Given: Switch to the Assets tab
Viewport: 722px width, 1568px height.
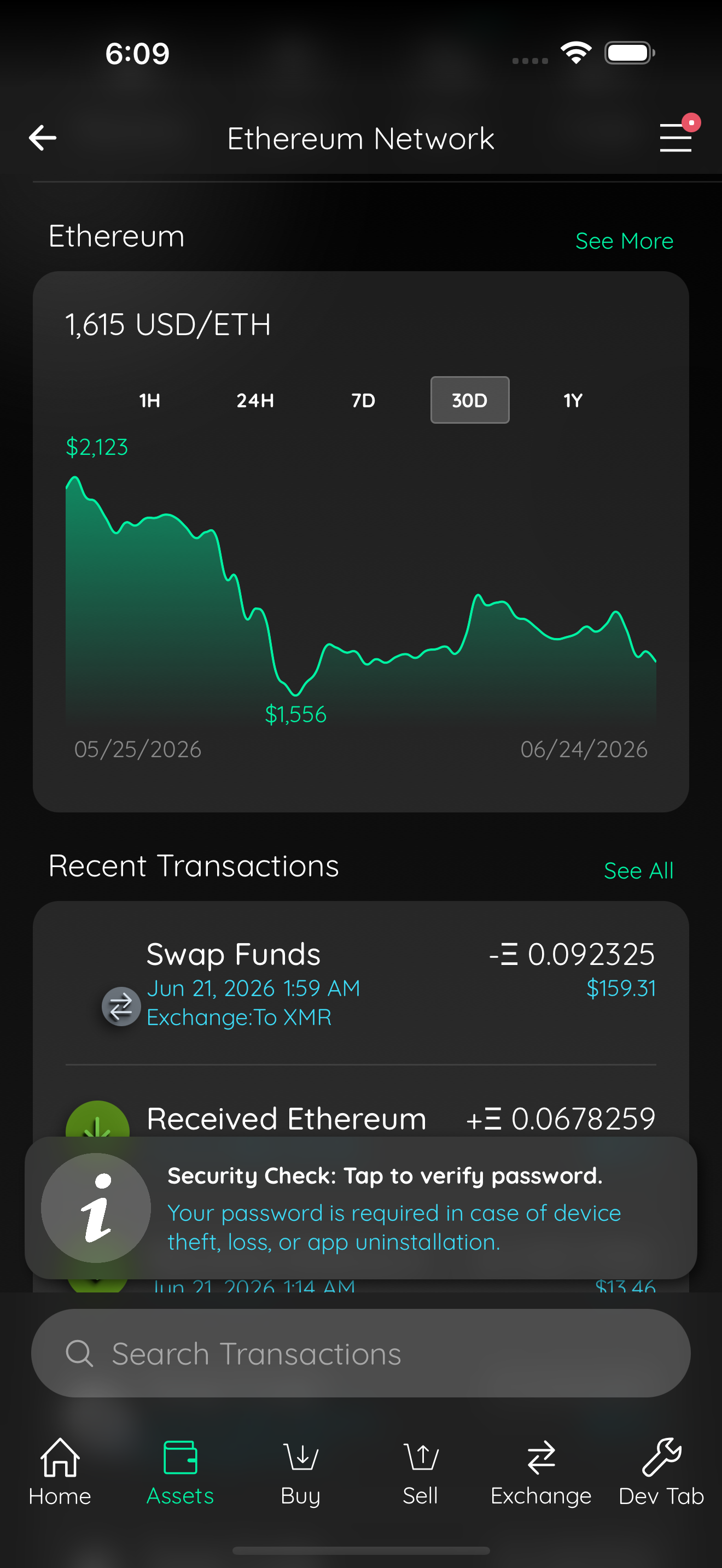Looking at the screenshot, I should coord(180,1472).
